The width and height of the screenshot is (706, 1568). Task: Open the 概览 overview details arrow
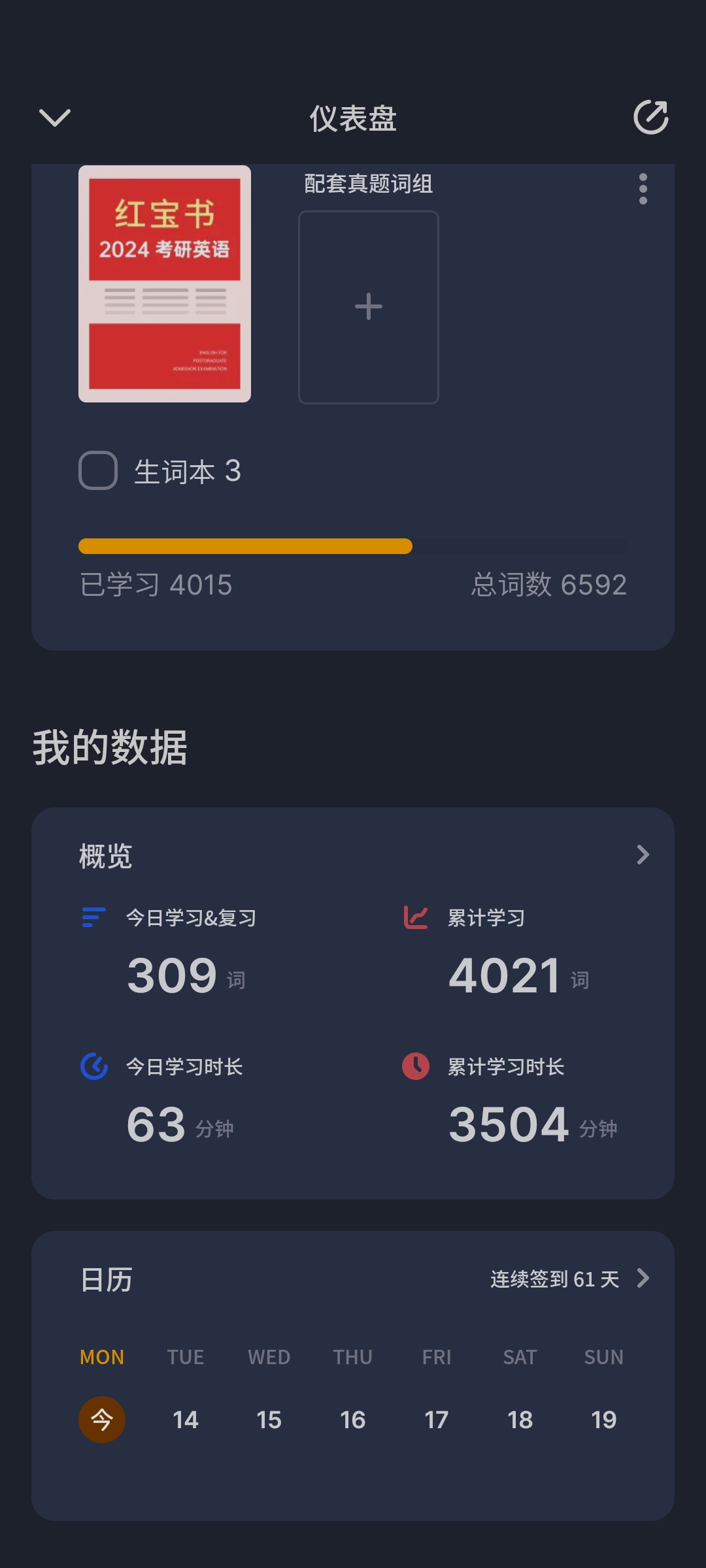(x=643, y=855)
